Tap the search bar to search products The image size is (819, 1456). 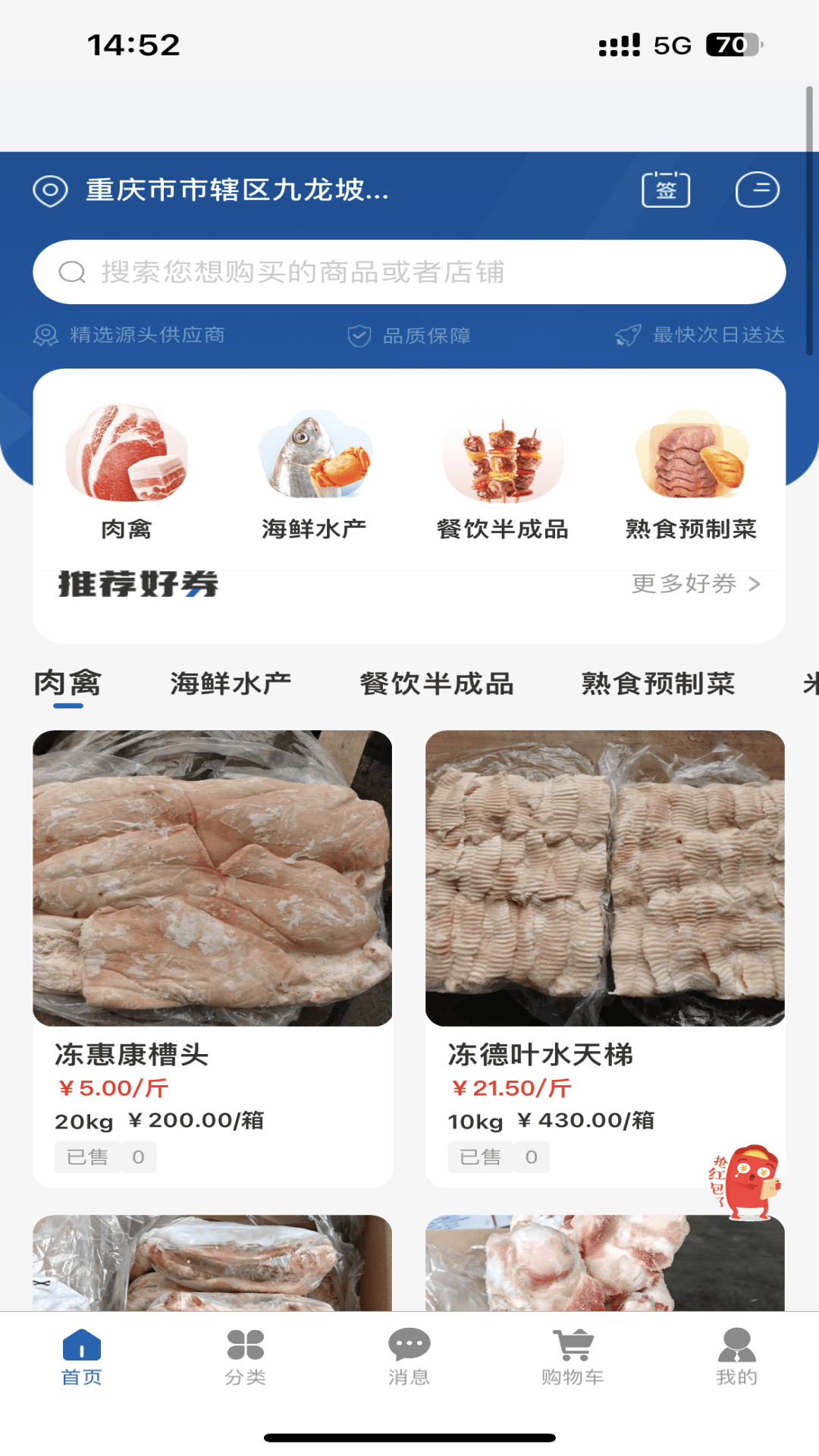coord(409,271)
